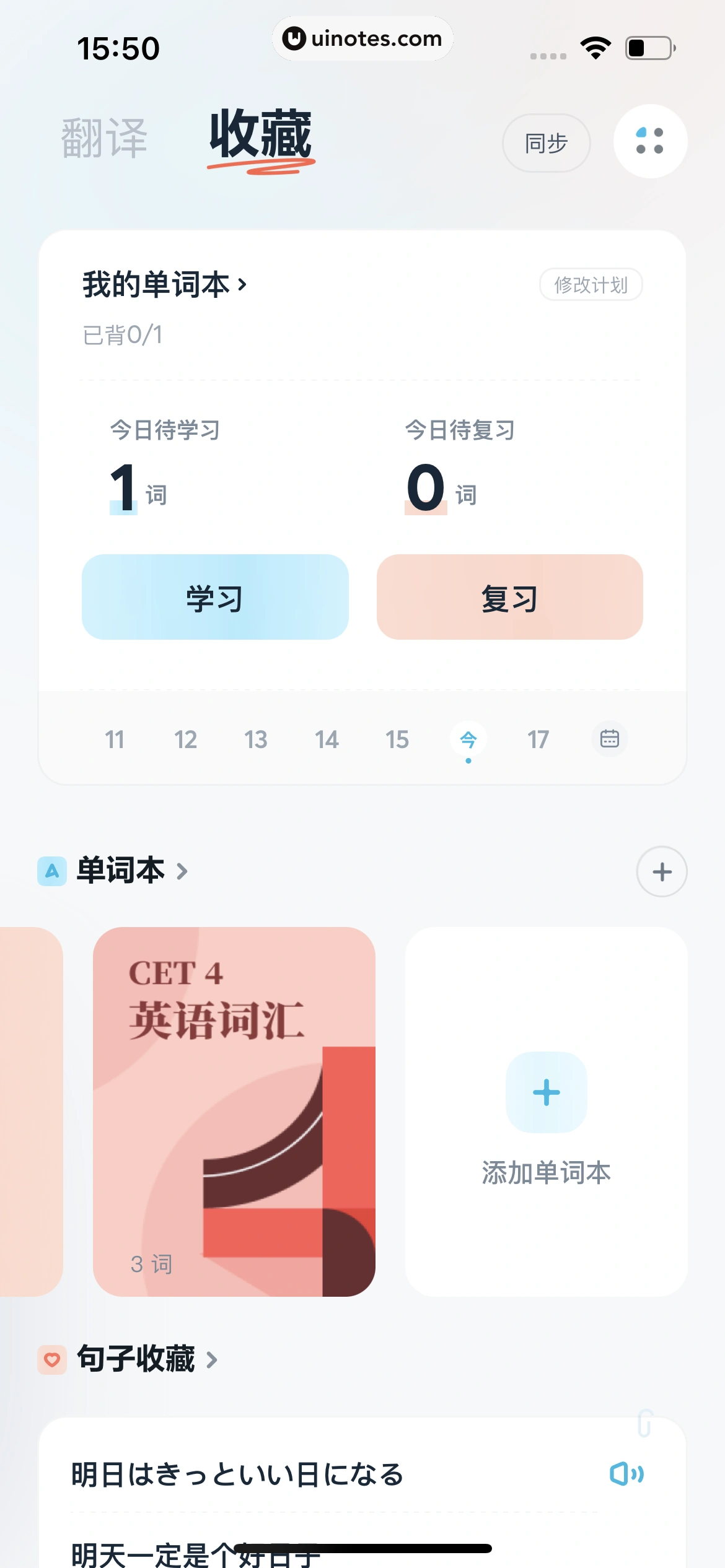The image size is (725, 1568).
Task: Click the calendar icon in the date row
Action: [609, 739]
